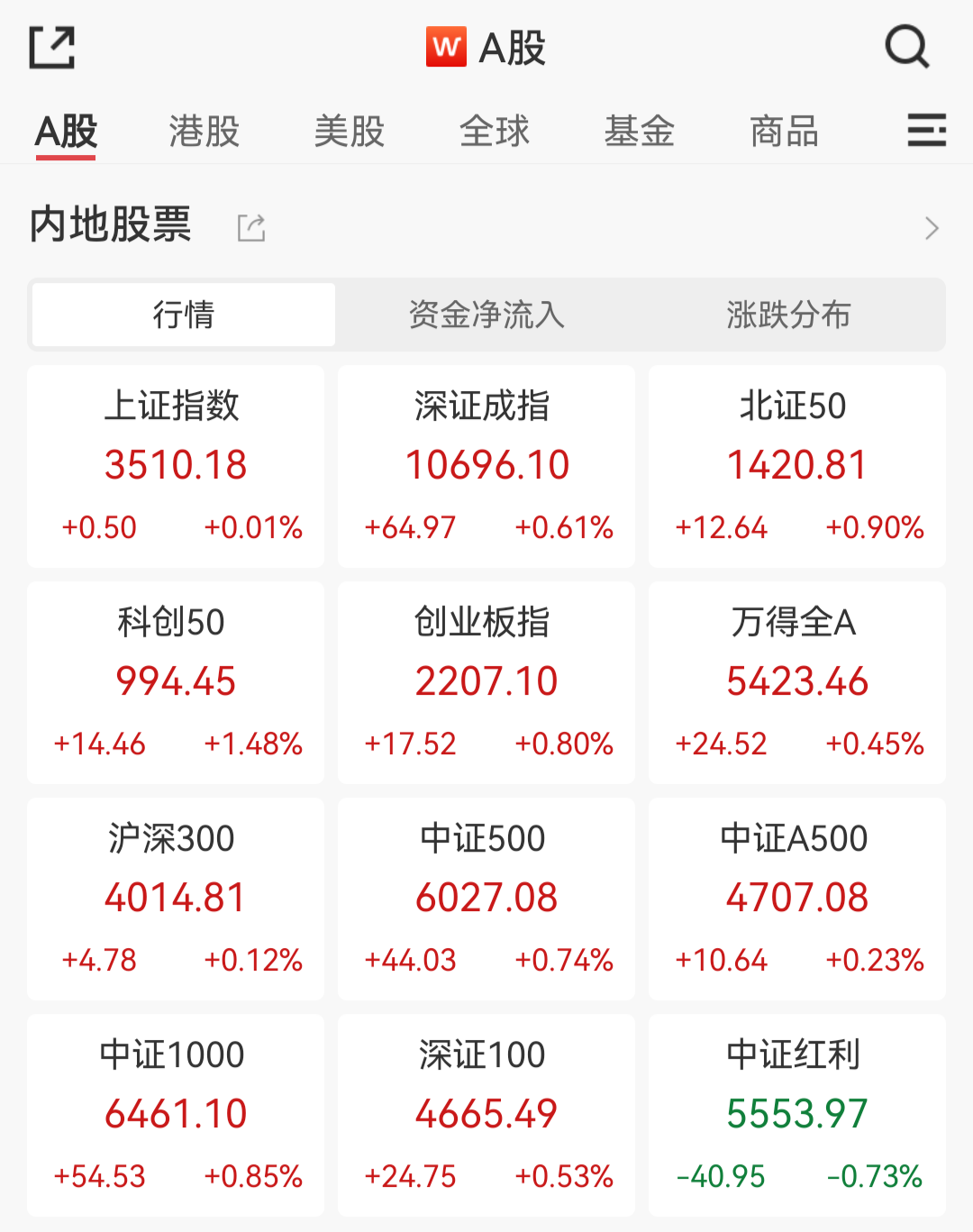Open the list menu icon at top right

(926, 131)
